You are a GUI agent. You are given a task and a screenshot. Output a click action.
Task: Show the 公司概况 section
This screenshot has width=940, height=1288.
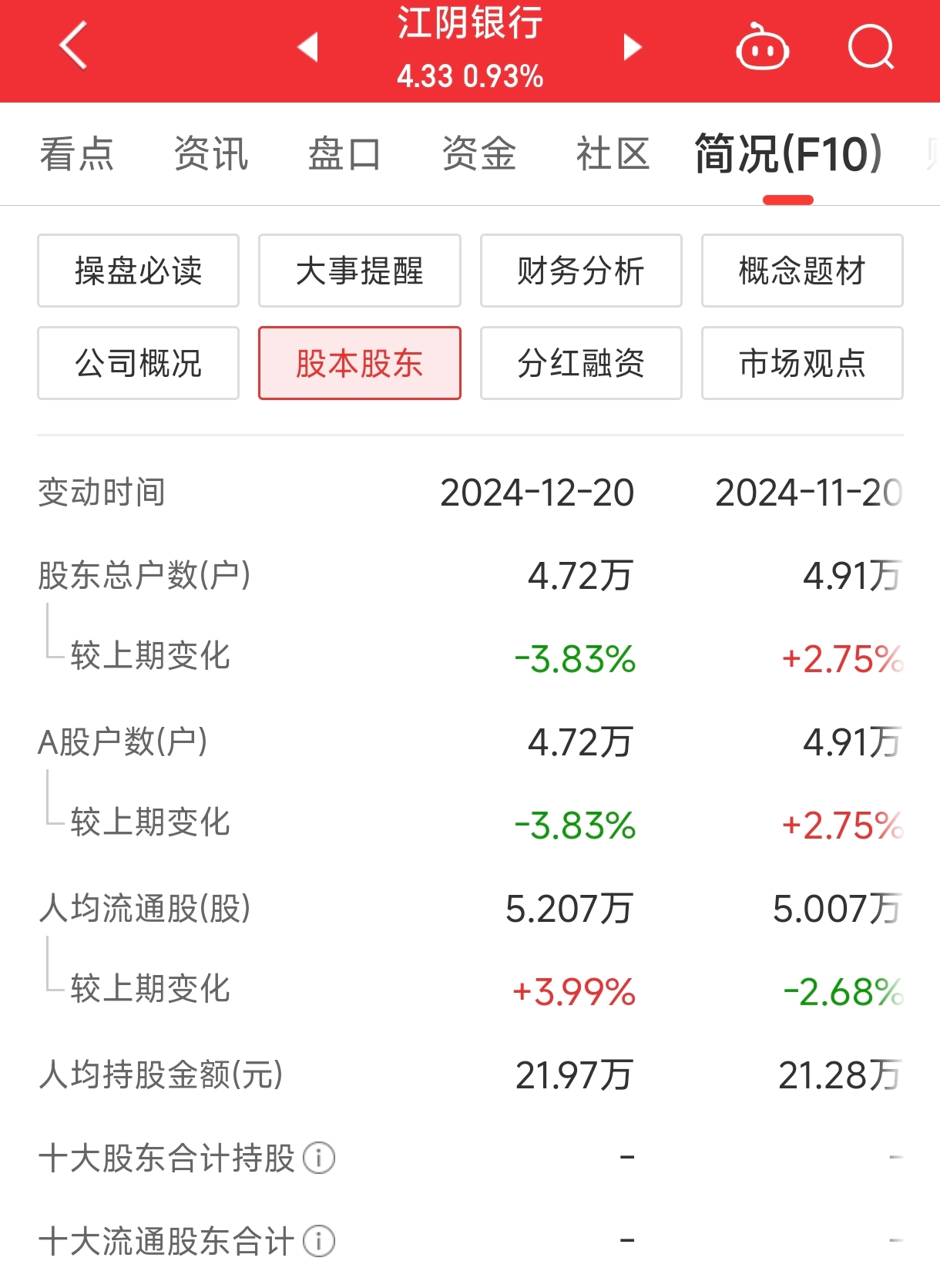point(138,363)
